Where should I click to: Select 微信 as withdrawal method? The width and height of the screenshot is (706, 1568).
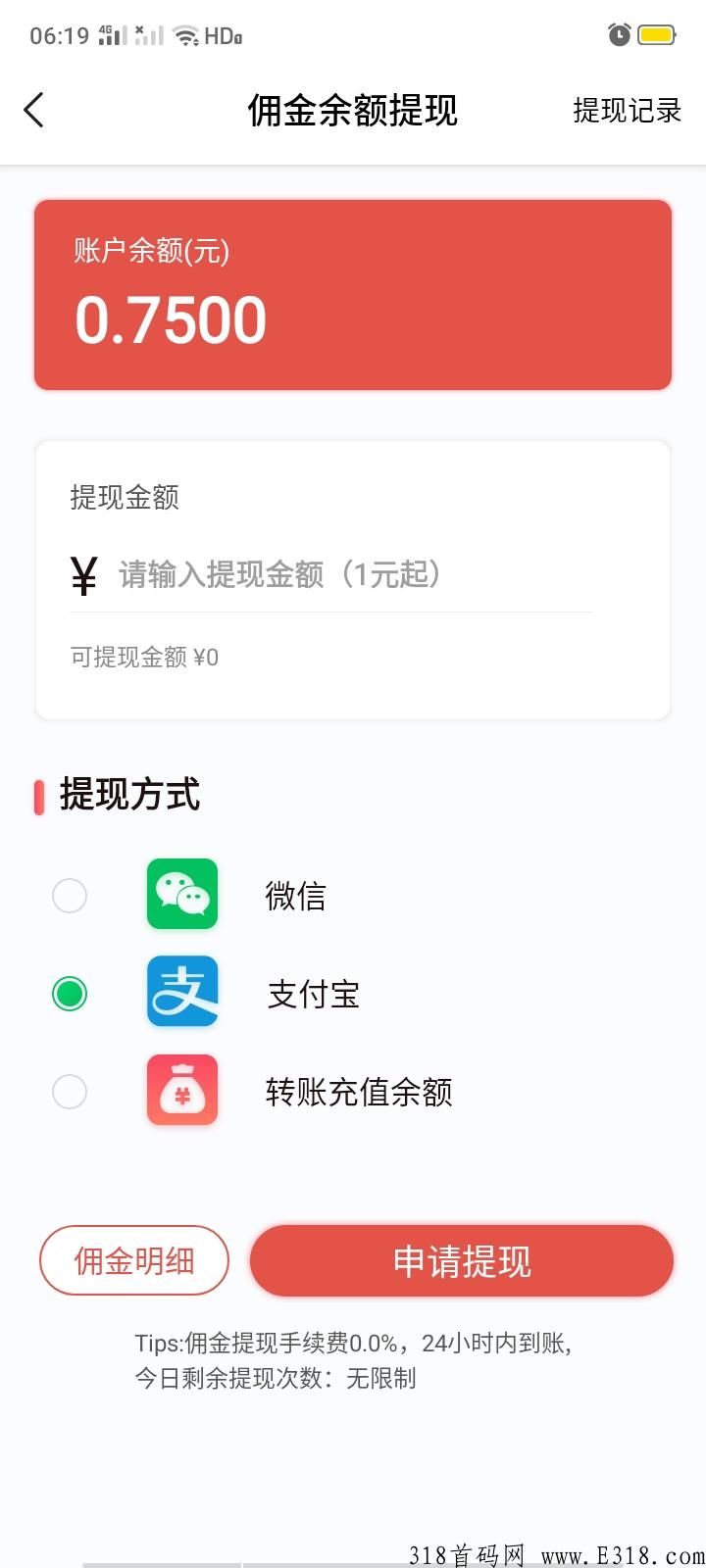pos(70,896)
